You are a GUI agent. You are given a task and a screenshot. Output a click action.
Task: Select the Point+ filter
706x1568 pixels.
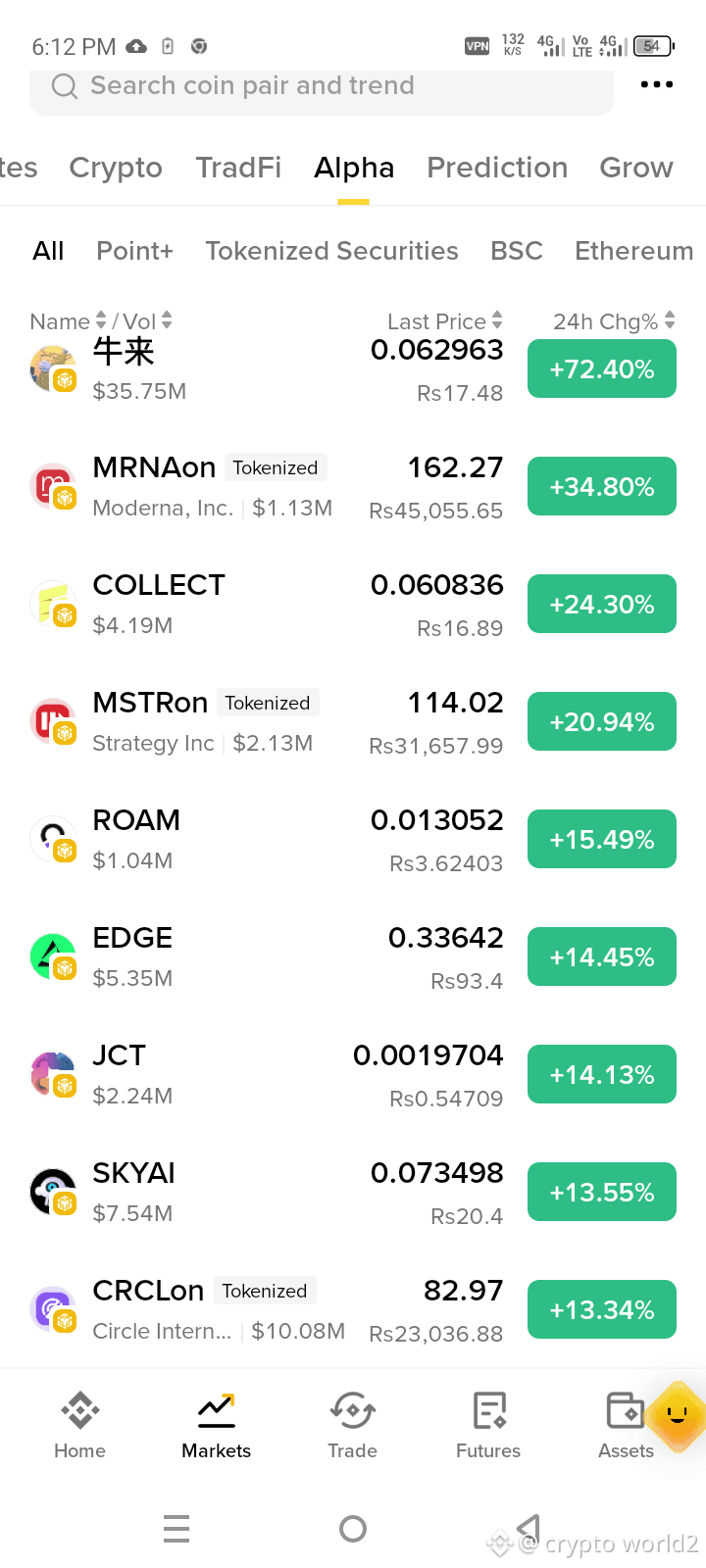pos(134,251)
